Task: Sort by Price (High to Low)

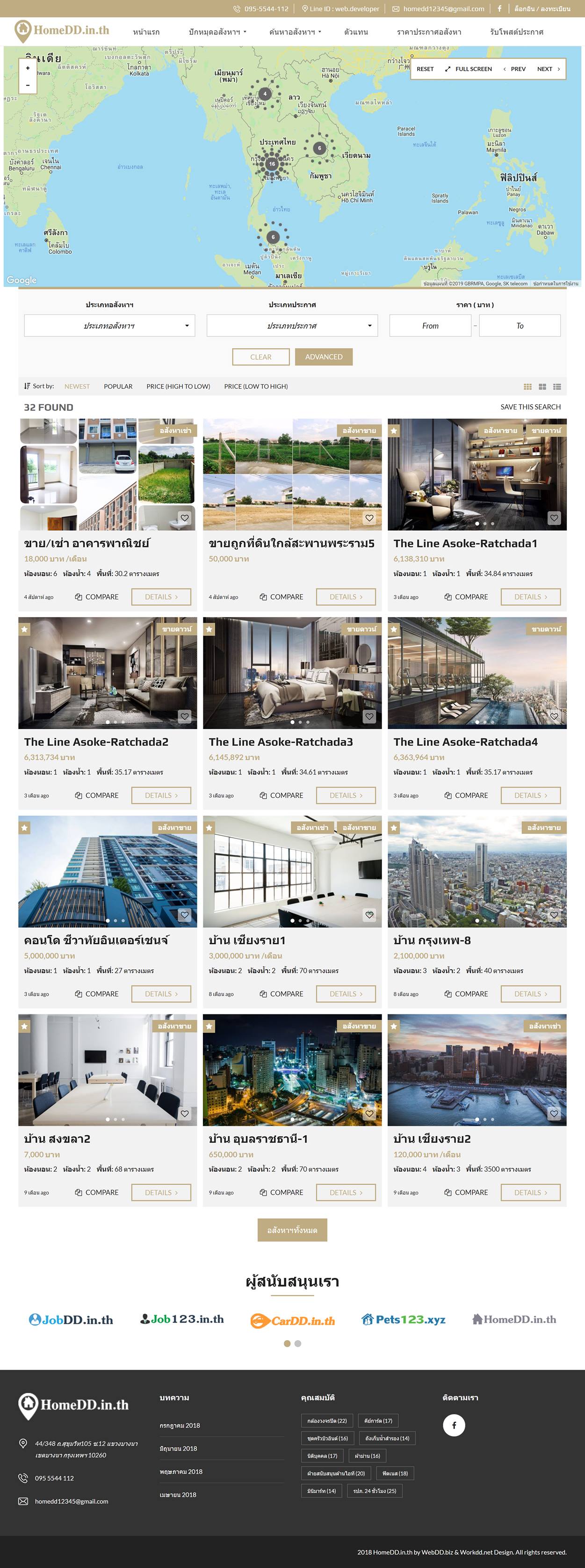Action: click(178, 386)
